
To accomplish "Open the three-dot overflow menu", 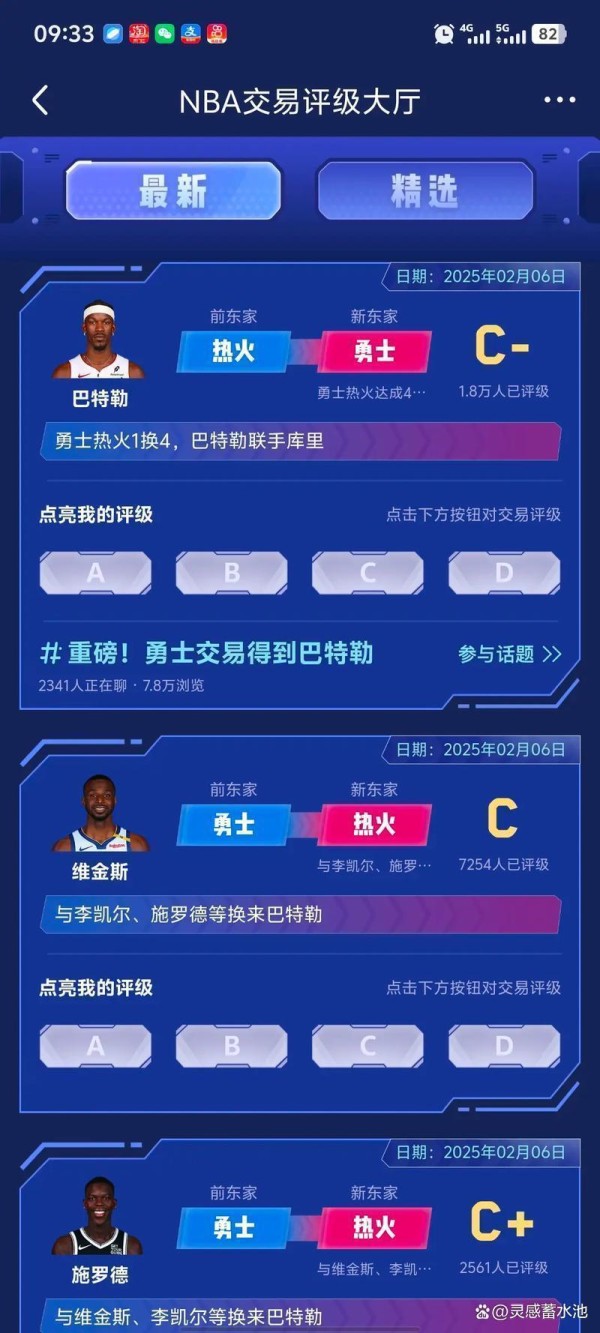I will (x=559, y=100).
